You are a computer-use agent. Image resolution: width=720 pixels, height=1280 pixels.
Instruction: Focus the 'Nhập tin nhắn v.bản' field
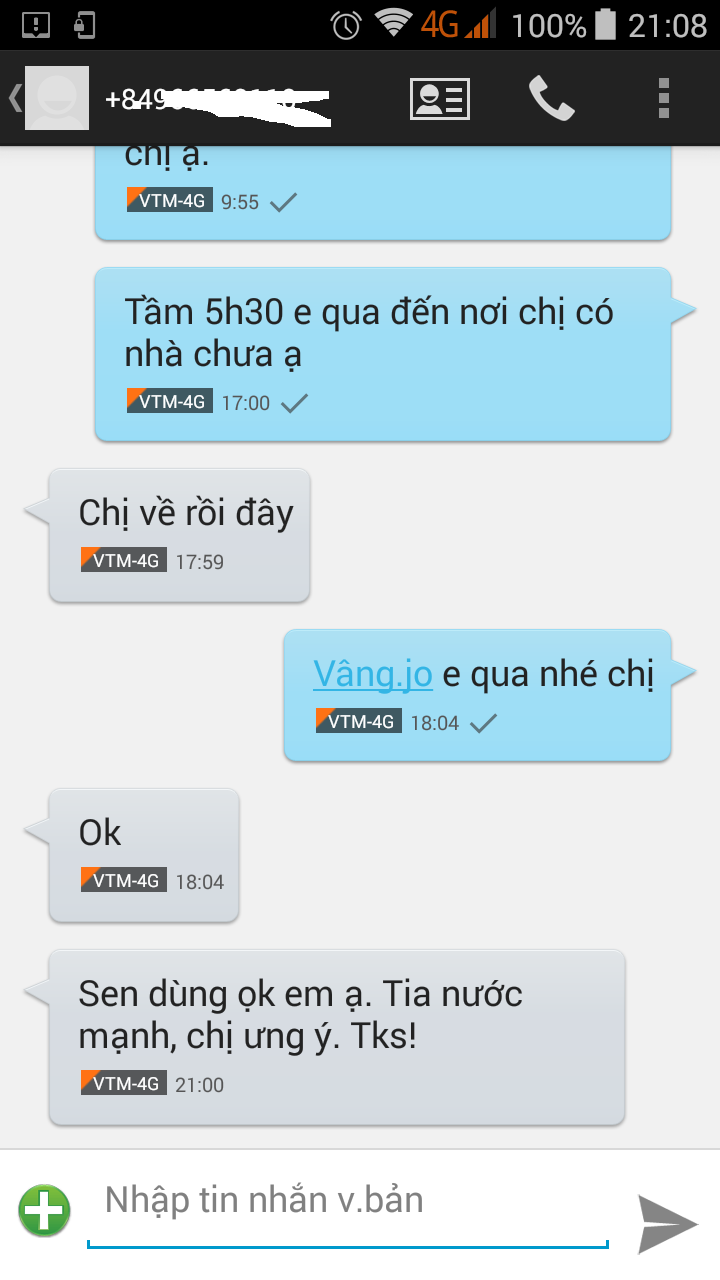[x=346, y=1201]
